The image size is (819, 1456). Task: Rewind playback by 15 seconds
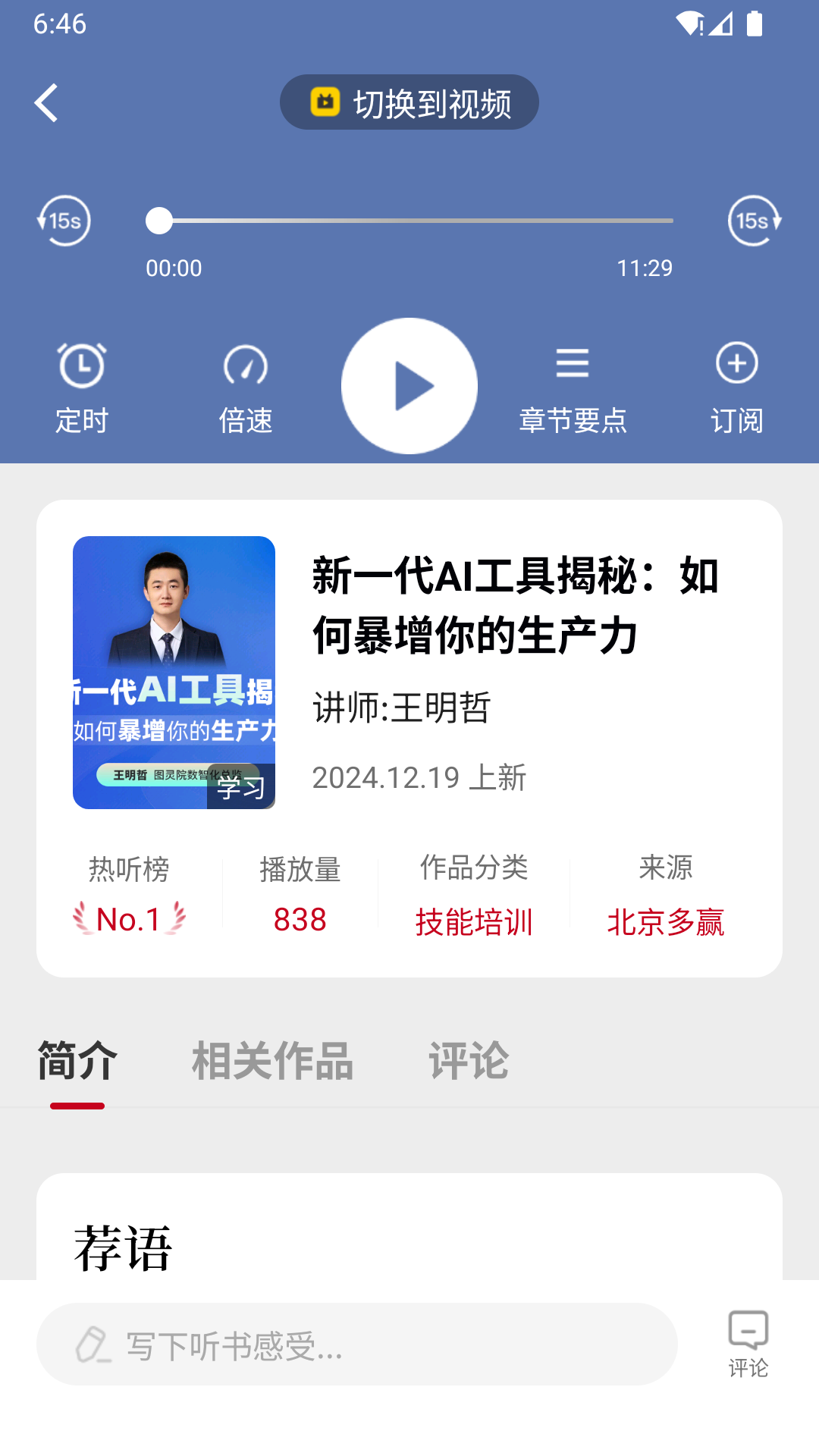65,221
